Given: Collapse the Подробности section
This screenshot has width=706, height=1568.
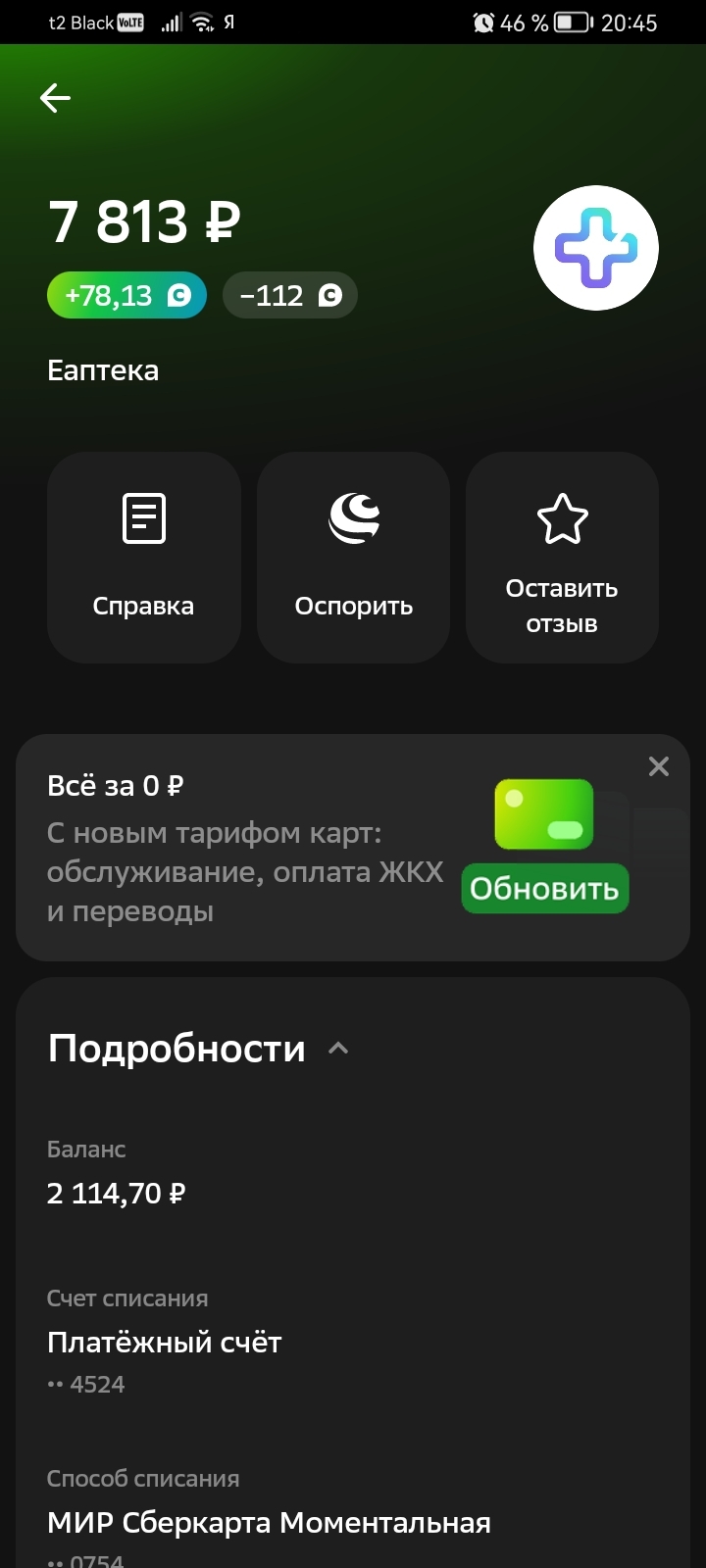Looking at the screenshot, I should click(337, 1049).
